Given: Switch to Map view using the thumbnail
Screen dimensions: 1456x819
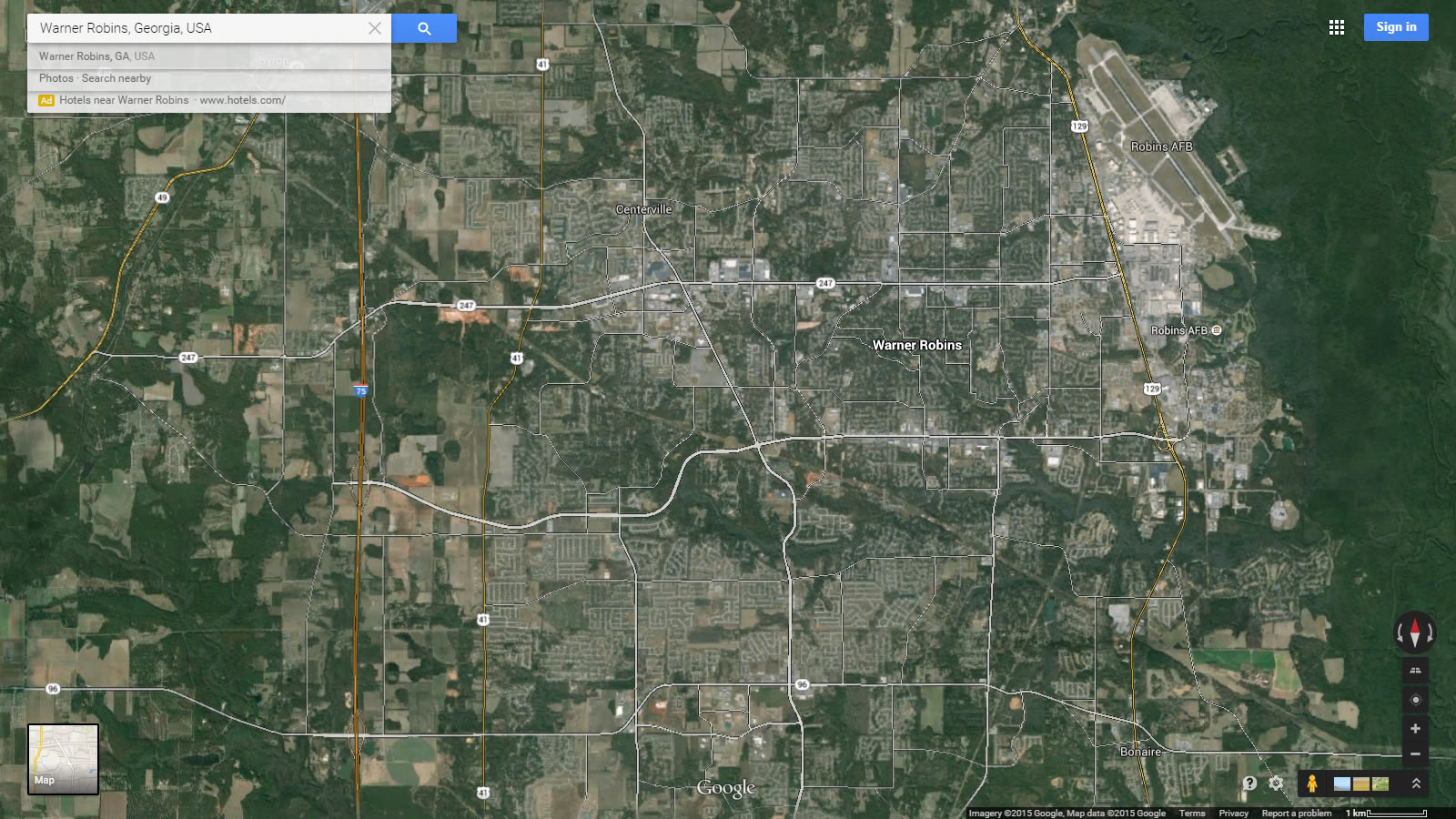Looking at the screenshot, I should (x=63, y=759).
